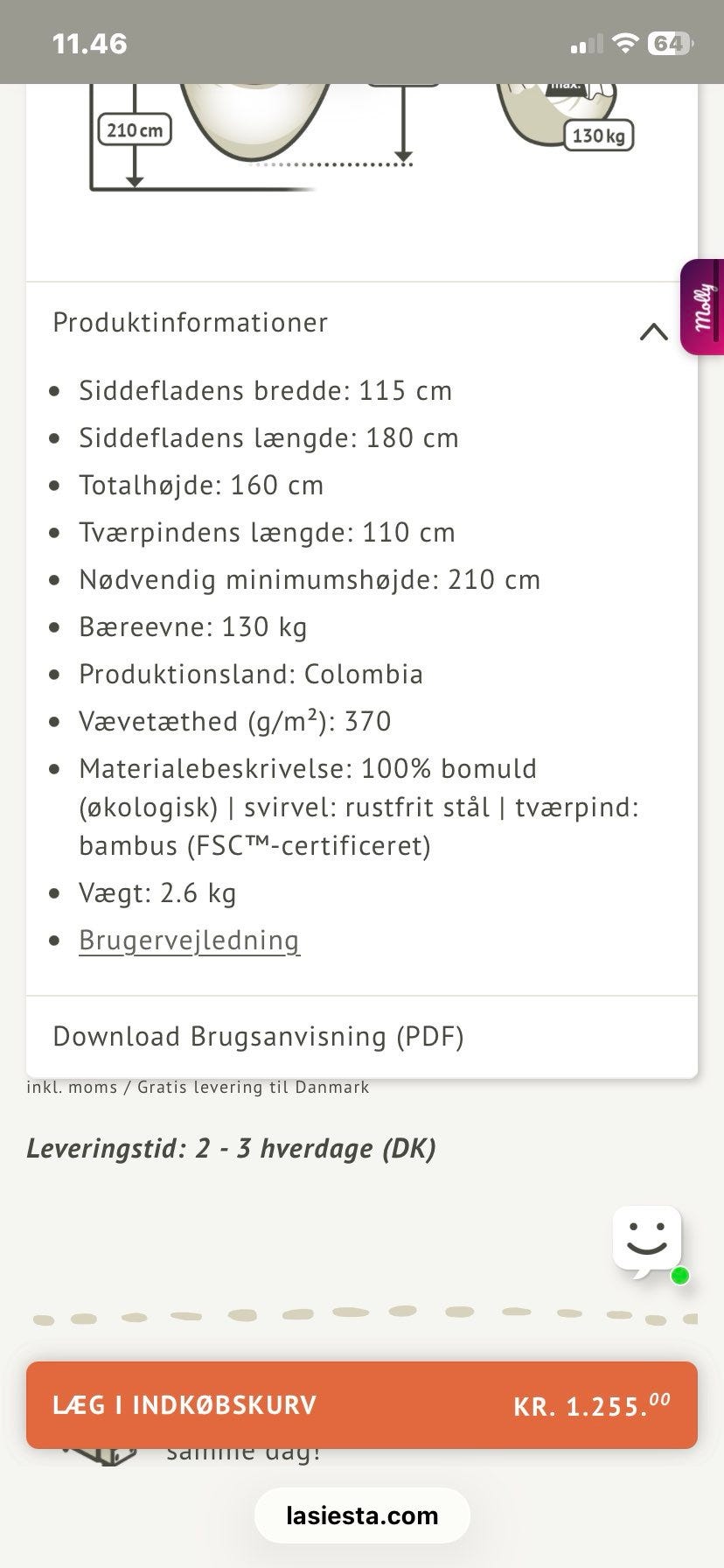Expand Download Brugsanvisning (PDF)
Image resolution: width=724 pixels, height=1568 pixels.
(362, 1036)
